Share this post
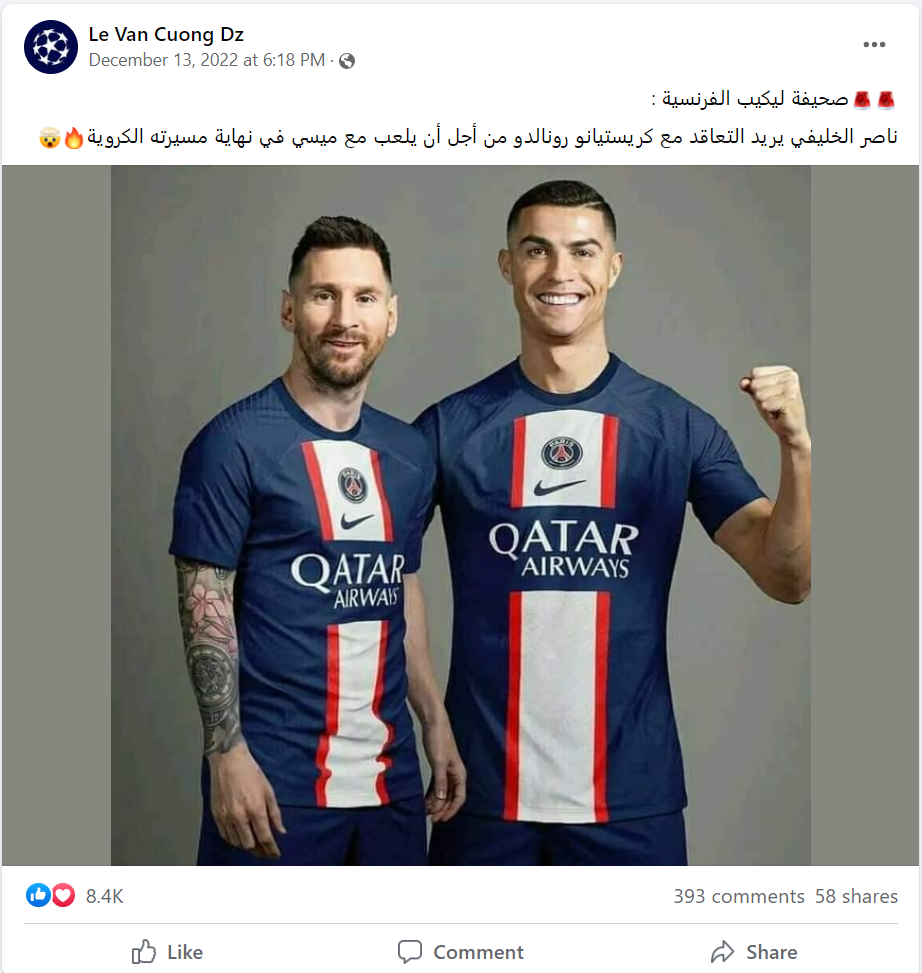Image resolution: width=922 pixels, height=973 pixels. 754,952
